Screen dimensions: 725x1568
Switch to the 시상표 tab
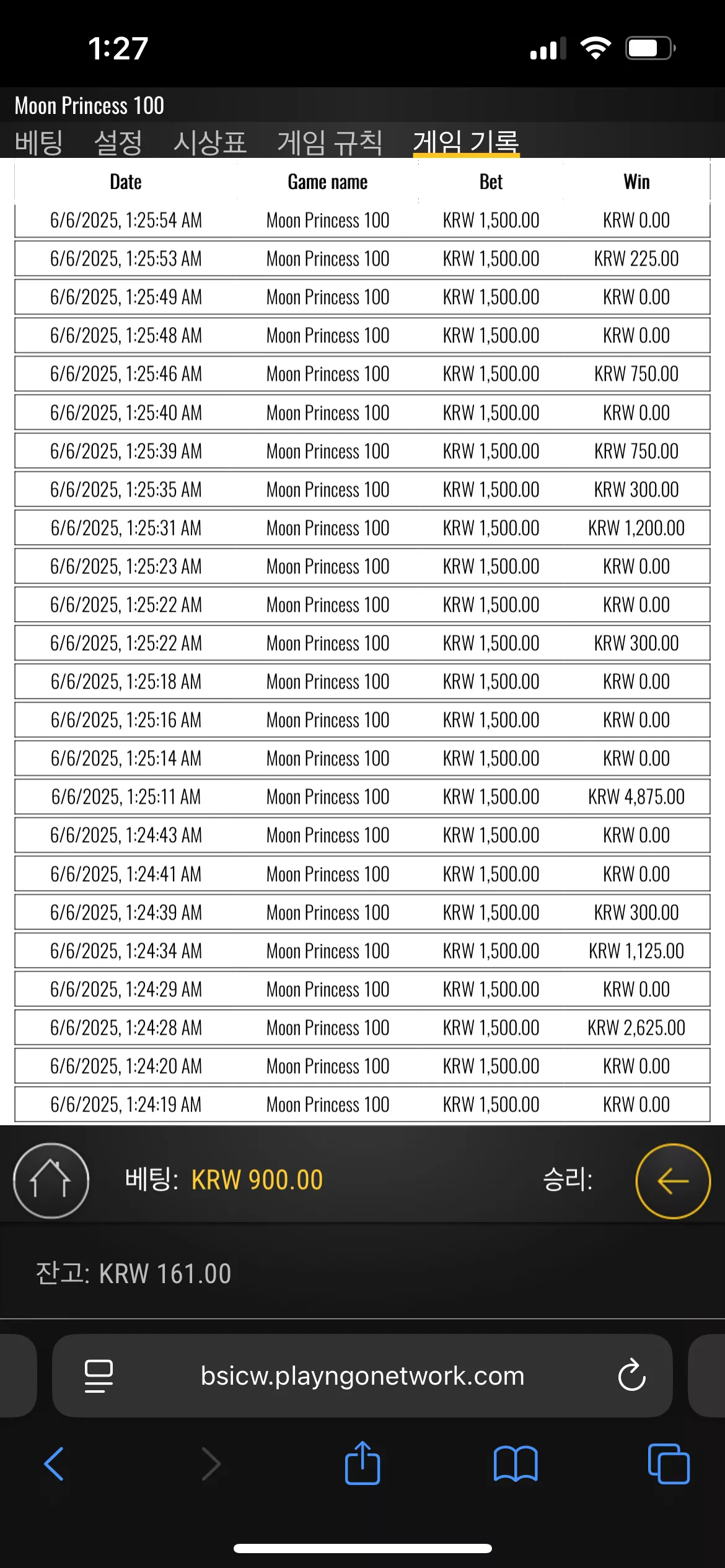[210, 142]
